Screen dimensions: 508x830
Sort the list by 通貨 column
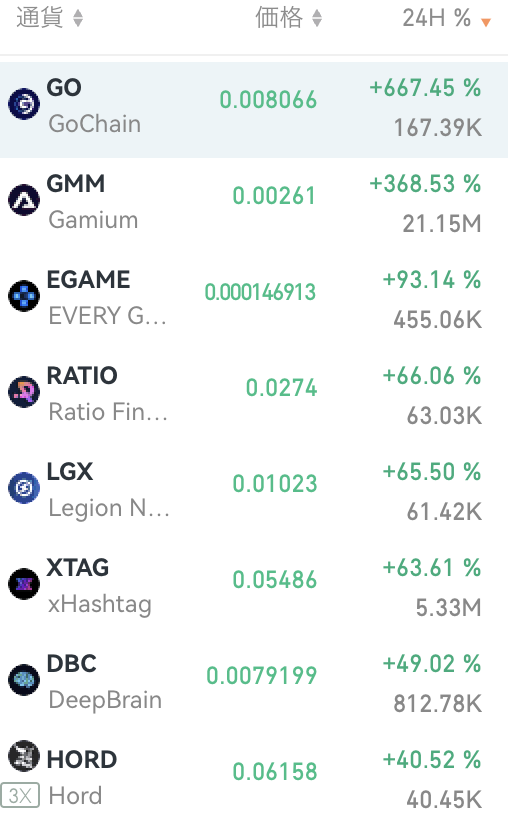pos(49,18)
